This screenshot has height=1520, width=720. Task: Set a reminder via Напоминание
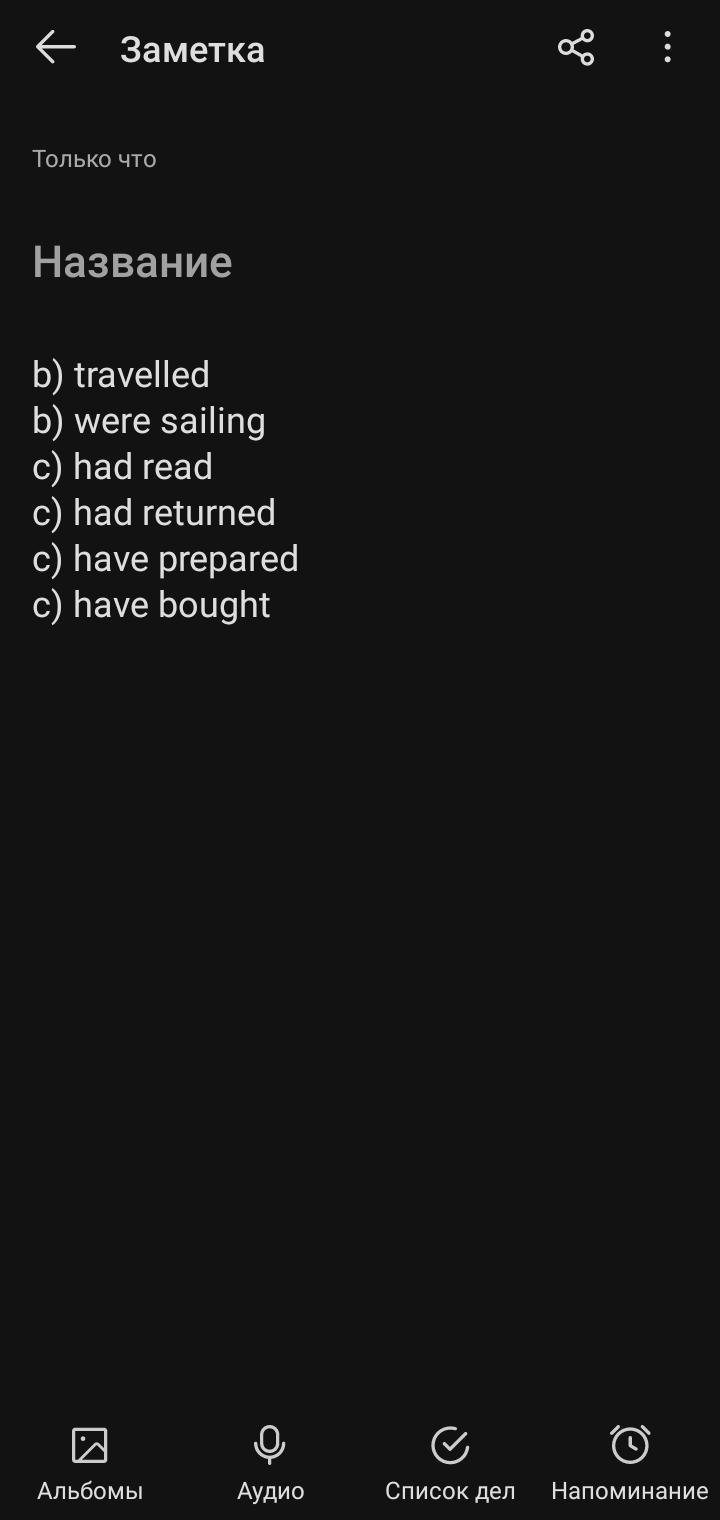click(x=630, y=1464)
